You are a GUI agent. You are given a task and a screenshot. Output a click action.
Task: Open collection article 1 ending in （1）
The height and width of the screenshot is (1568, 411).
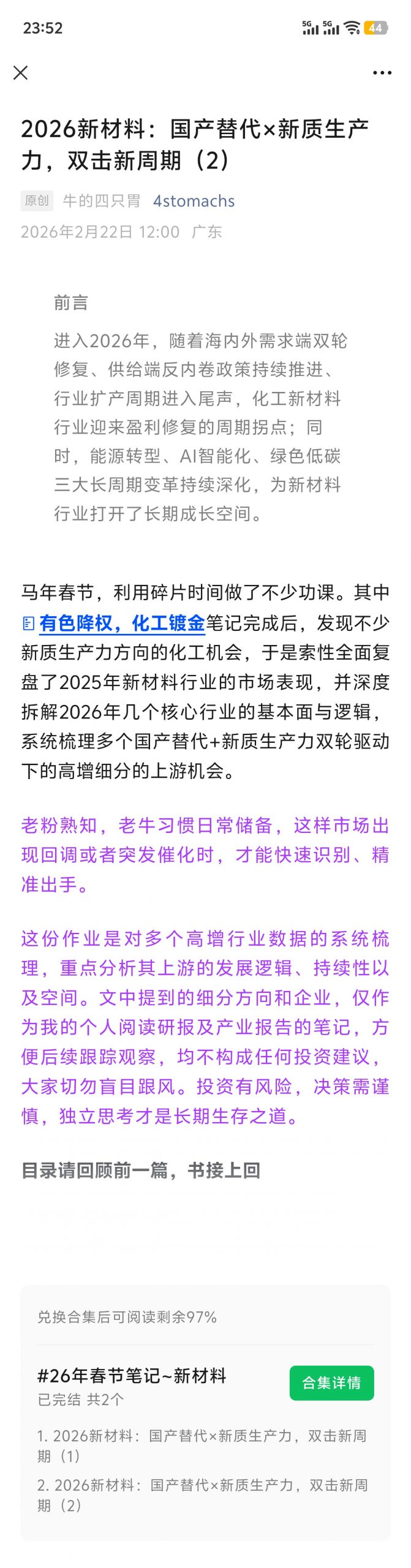[202, 1445]
